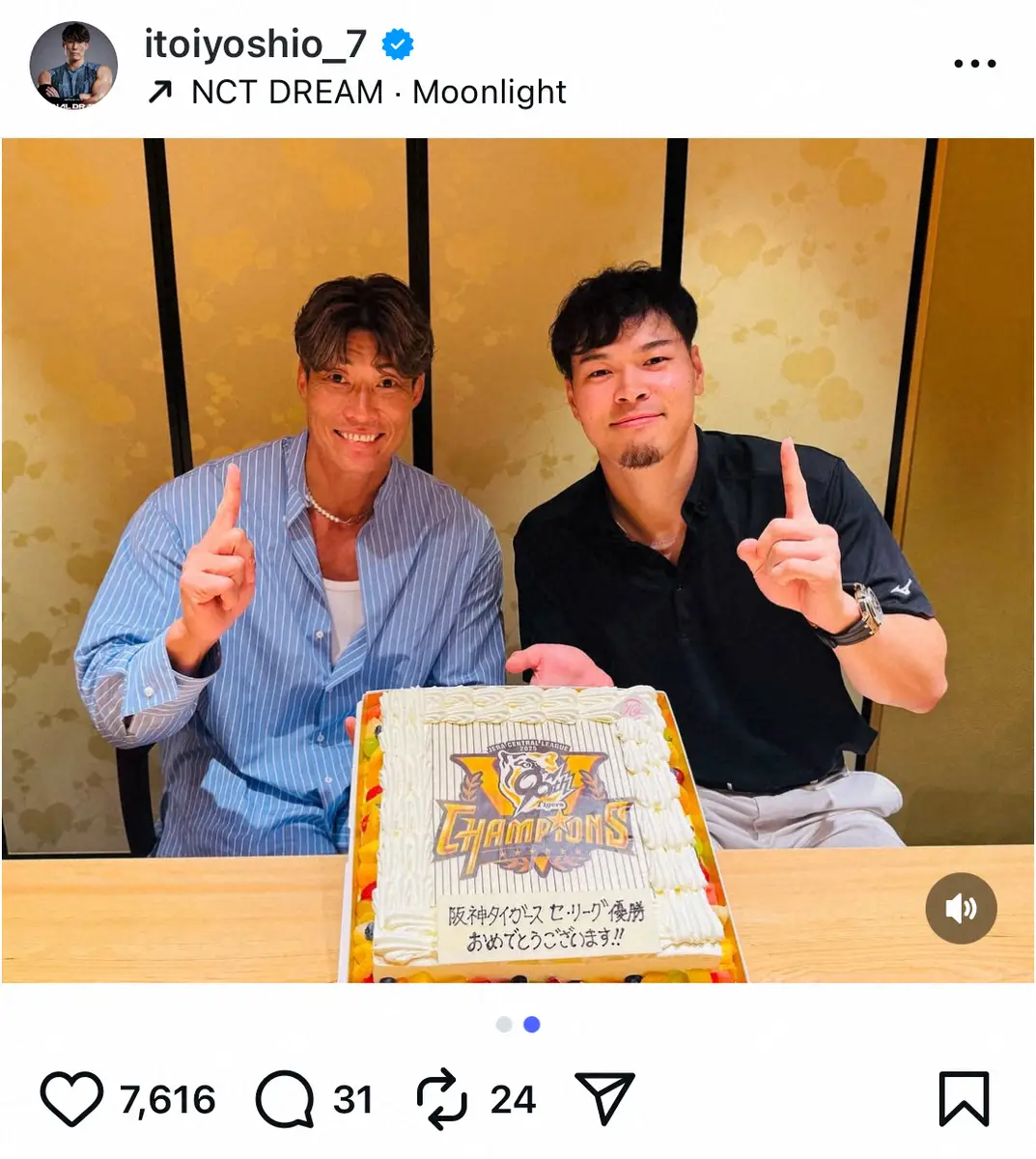Open the NCT DREAM Moonlight audio link

[378, 93]
